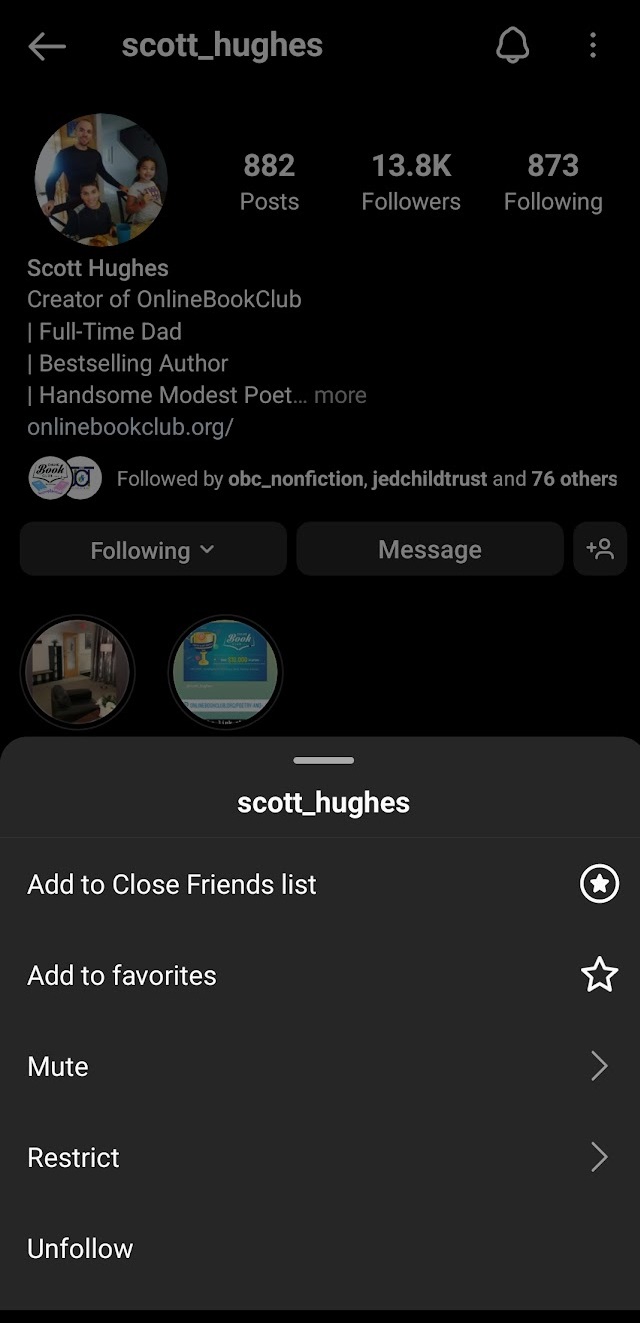Image resolution: width=640 pixels, height=1323 pixels.
Task: Open the first story highlight
Action: pyautogui.click(x=77, y=671)
